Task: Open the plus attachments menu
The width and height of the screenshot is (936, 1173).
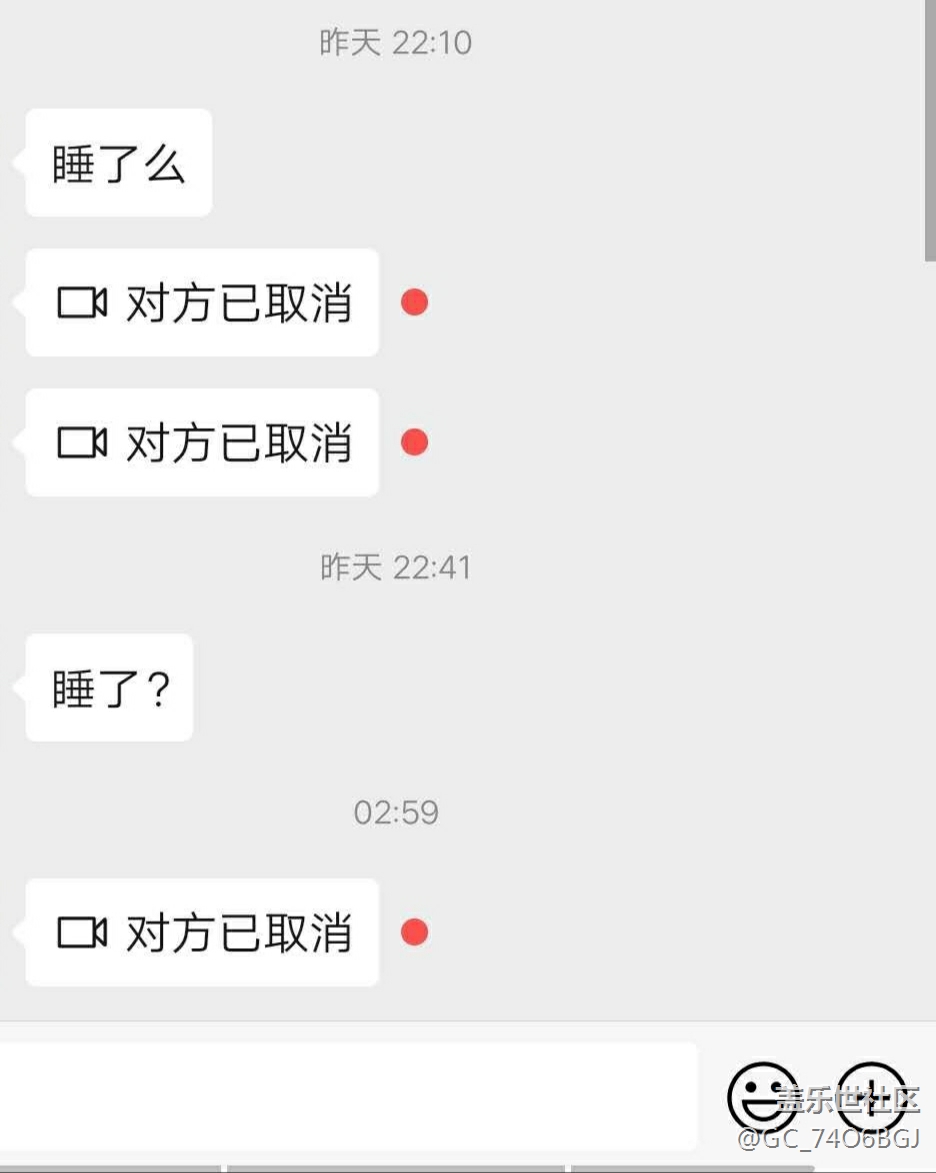Action: [871, 1096]
